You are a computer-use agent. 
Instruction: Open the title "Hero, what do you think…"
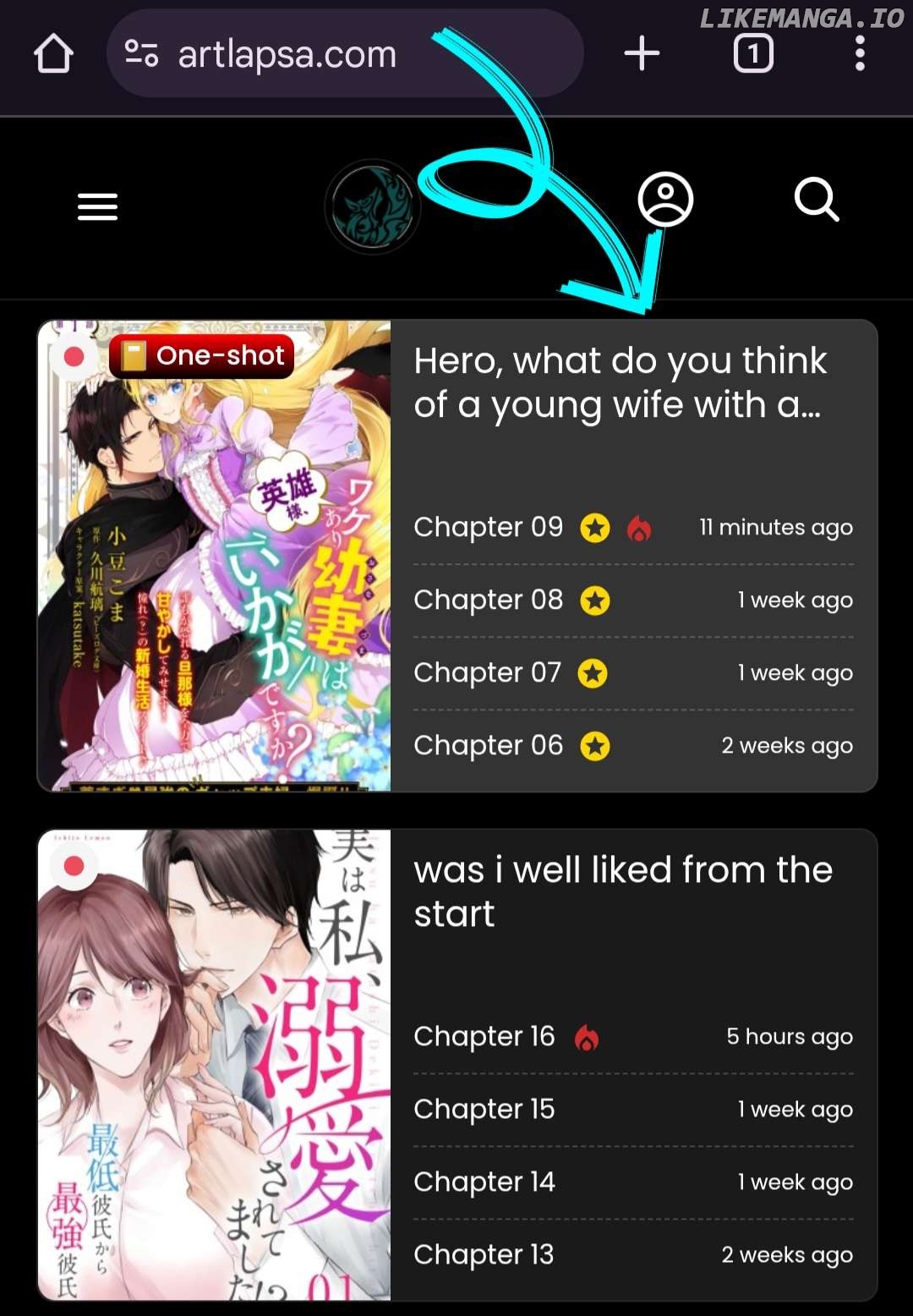[x=620, y=382]
